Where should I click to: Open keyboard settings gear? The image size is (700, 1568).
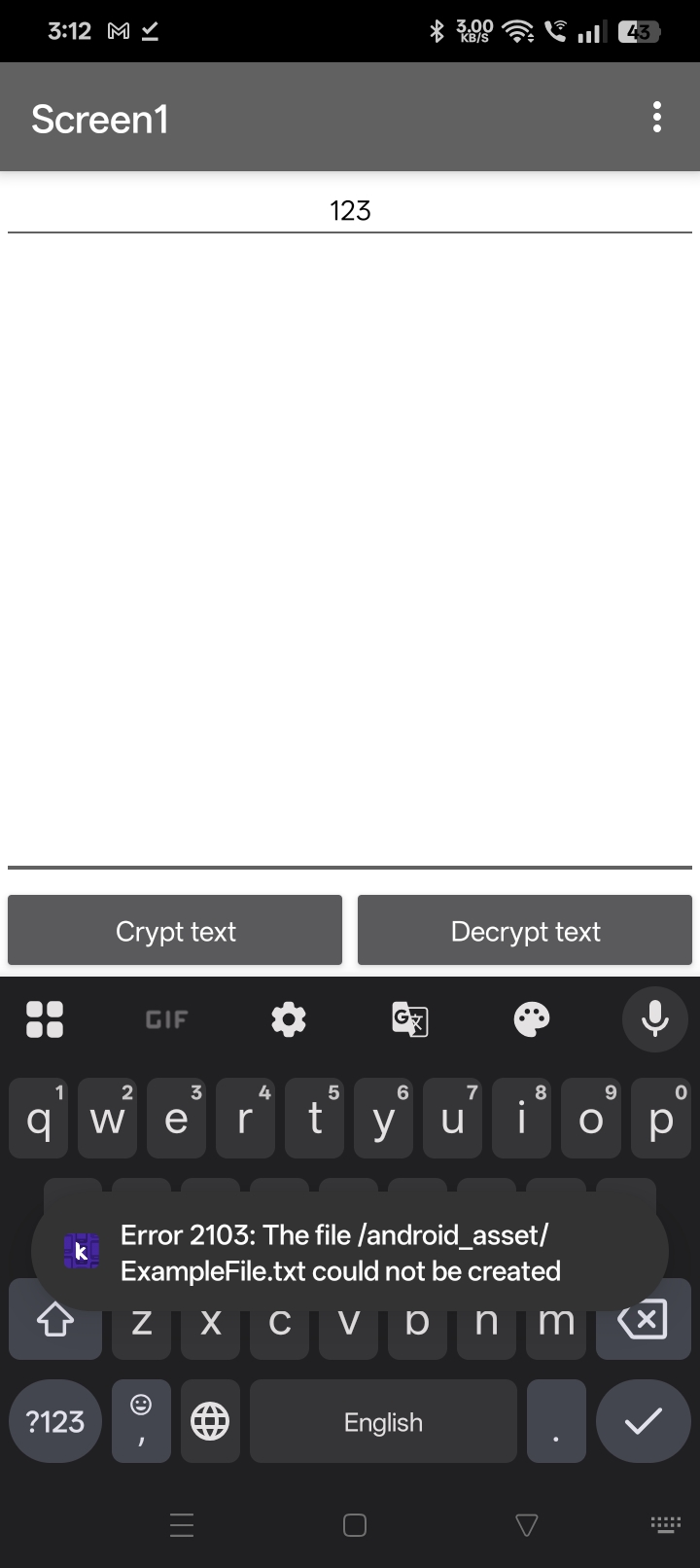pos(289,1019)
